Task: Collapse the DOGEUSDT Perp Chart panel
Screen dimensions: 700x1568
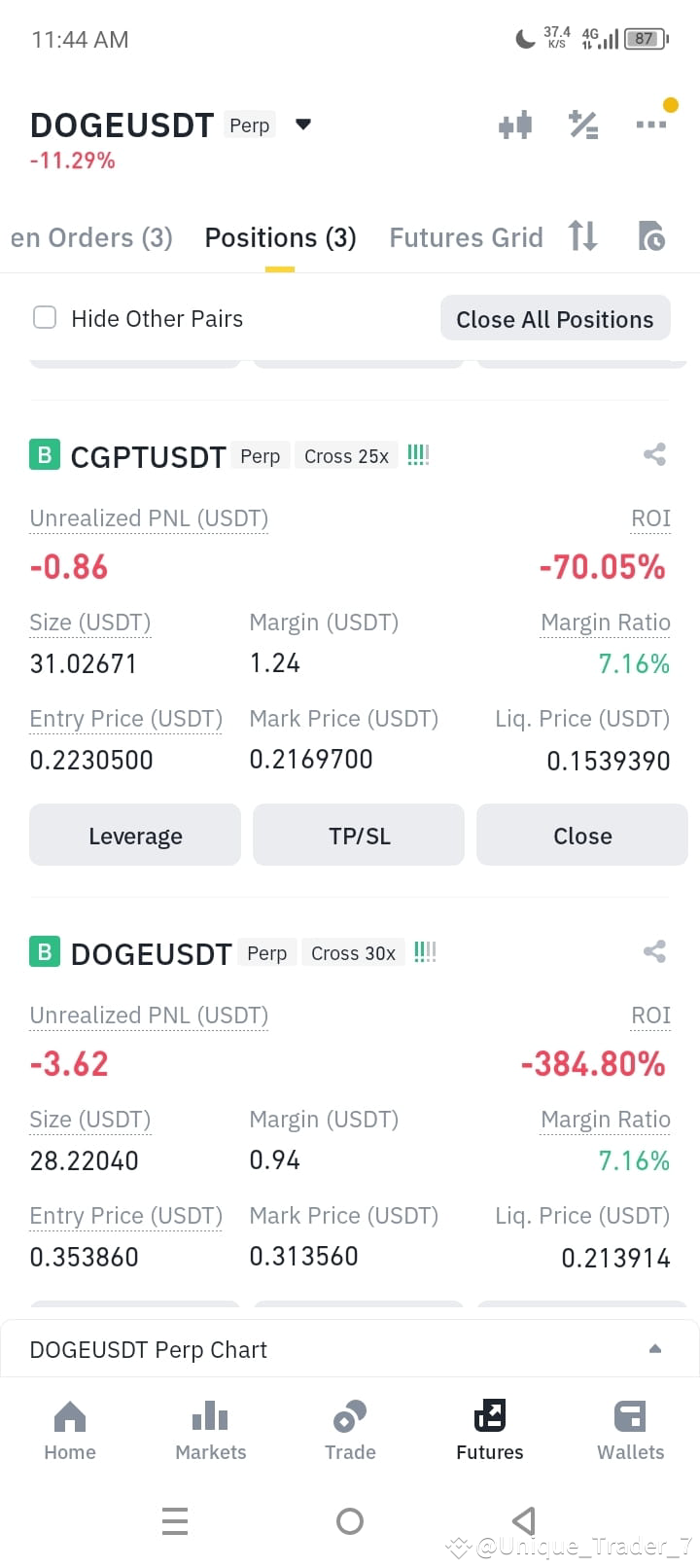Action: 654,1348
